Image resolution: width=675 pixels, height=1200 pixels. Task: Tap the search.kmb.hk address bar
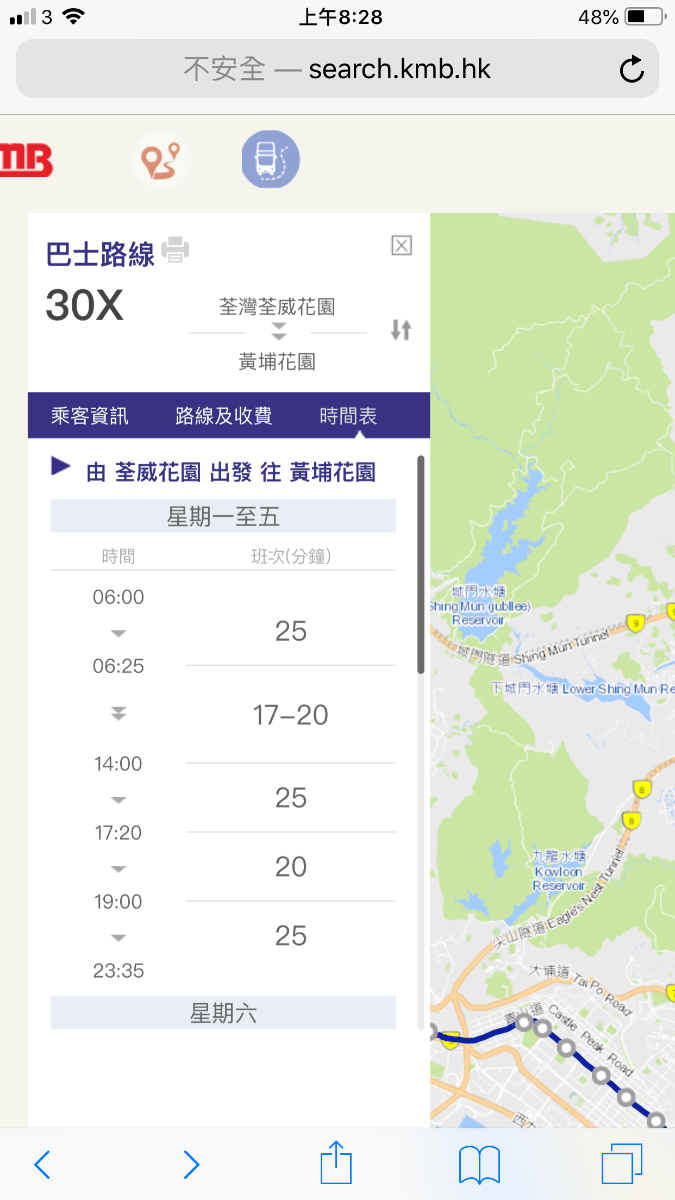[336, 69]
